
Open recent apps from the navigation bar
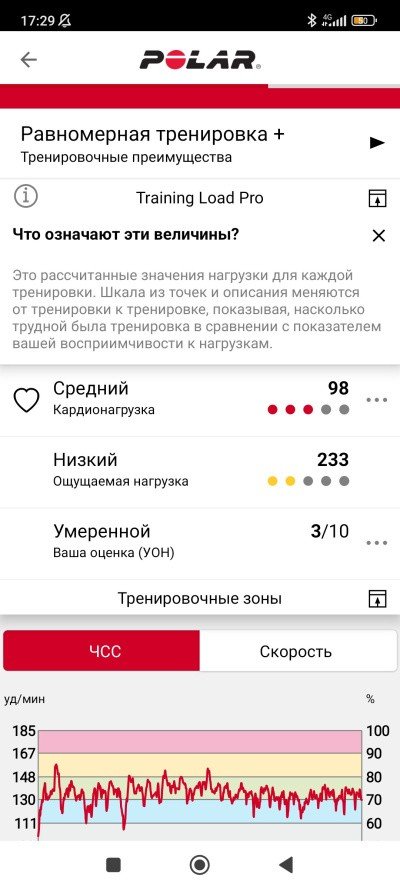pos(113,865)
